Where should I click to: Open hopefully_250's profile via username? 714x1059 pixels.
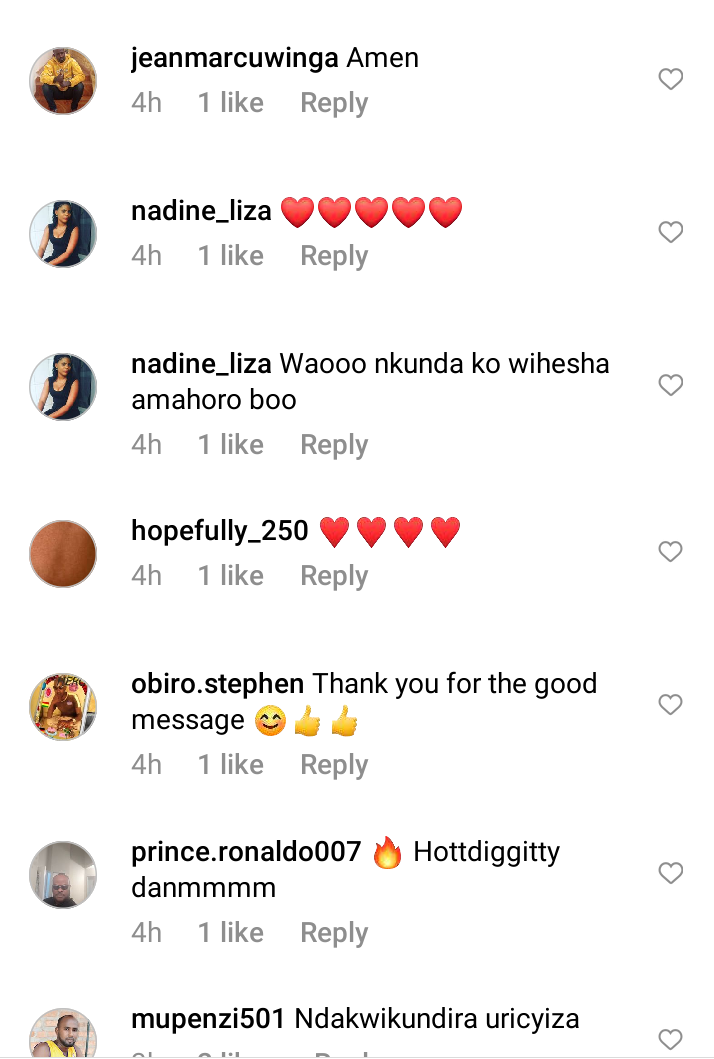[x=219, y=531]
